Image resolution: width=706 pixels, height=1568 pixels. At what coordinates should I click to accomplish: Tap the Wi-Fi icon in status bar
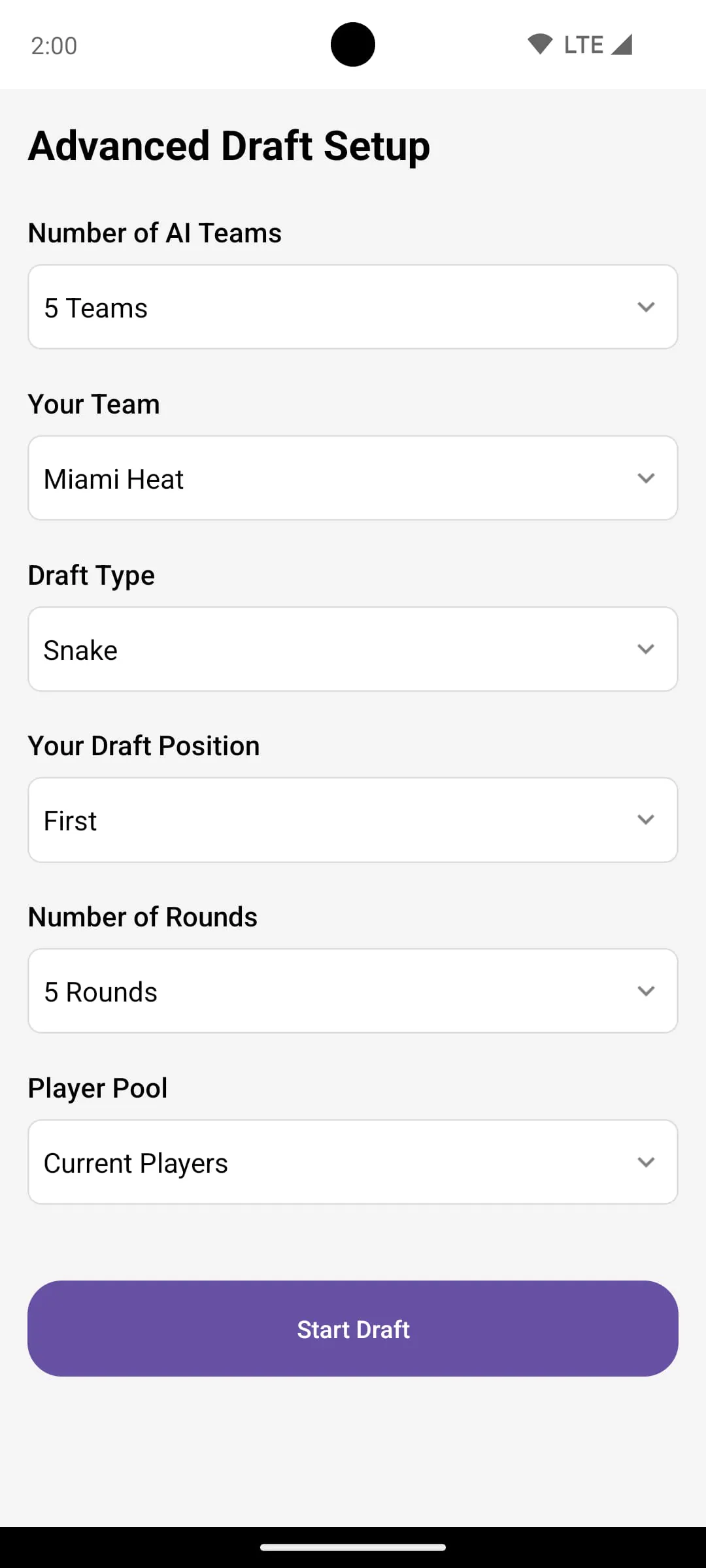tap(540, 44)
